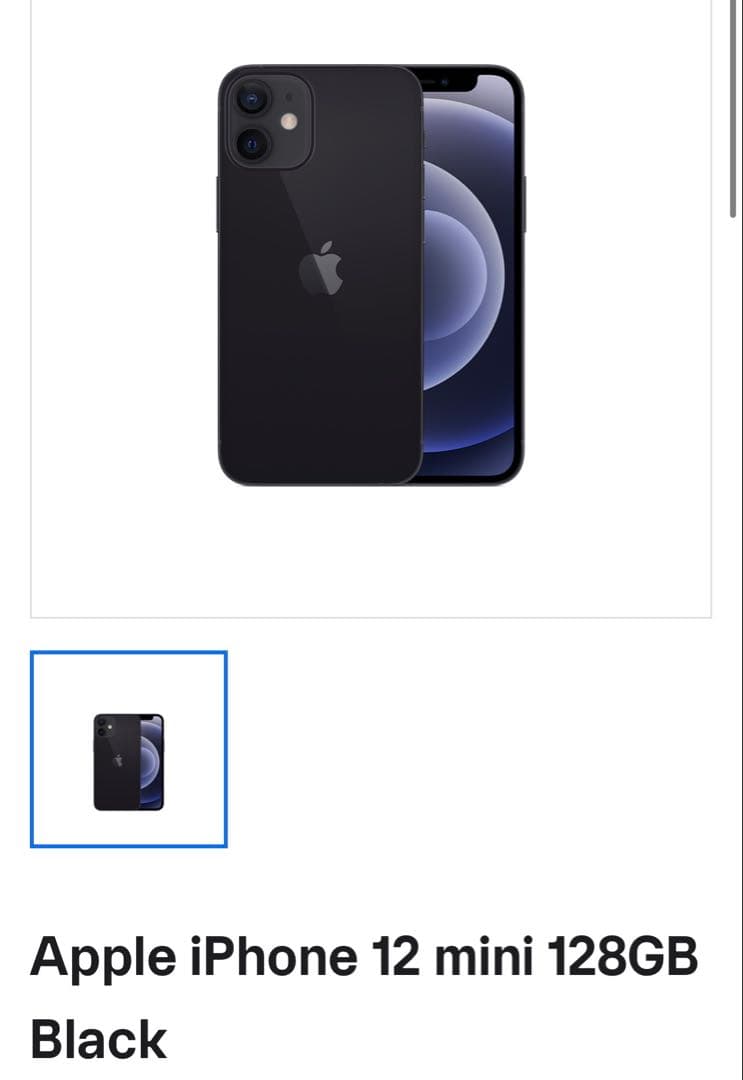This screenshot has height=1080, width=743.
Task: Open the main iPhone 12 mini product photo
Action: pyautogui.click(x=370, y=280)
